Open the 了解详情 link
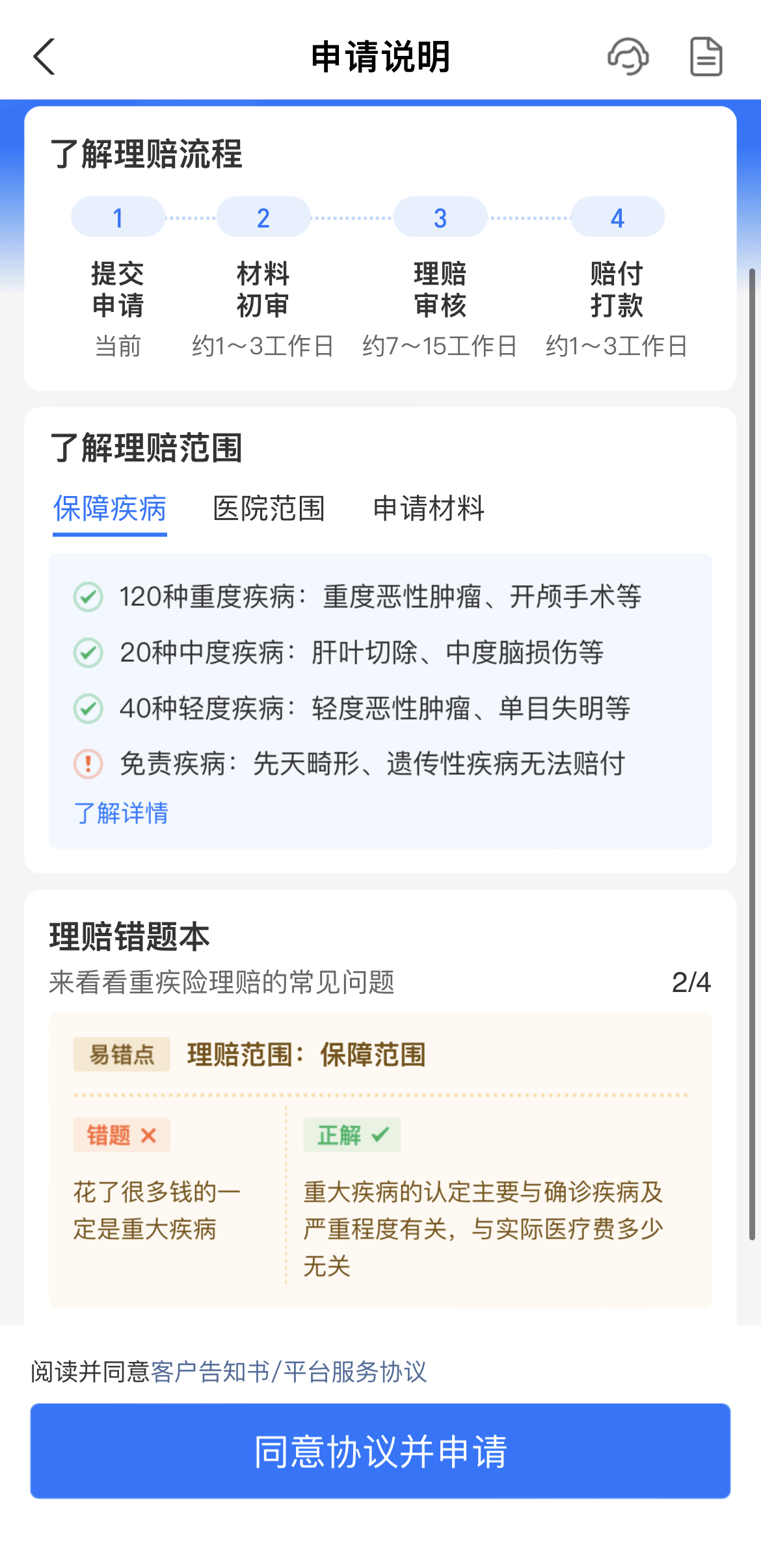Screen dimensions: 761x1568 click(x=122, y=813)
